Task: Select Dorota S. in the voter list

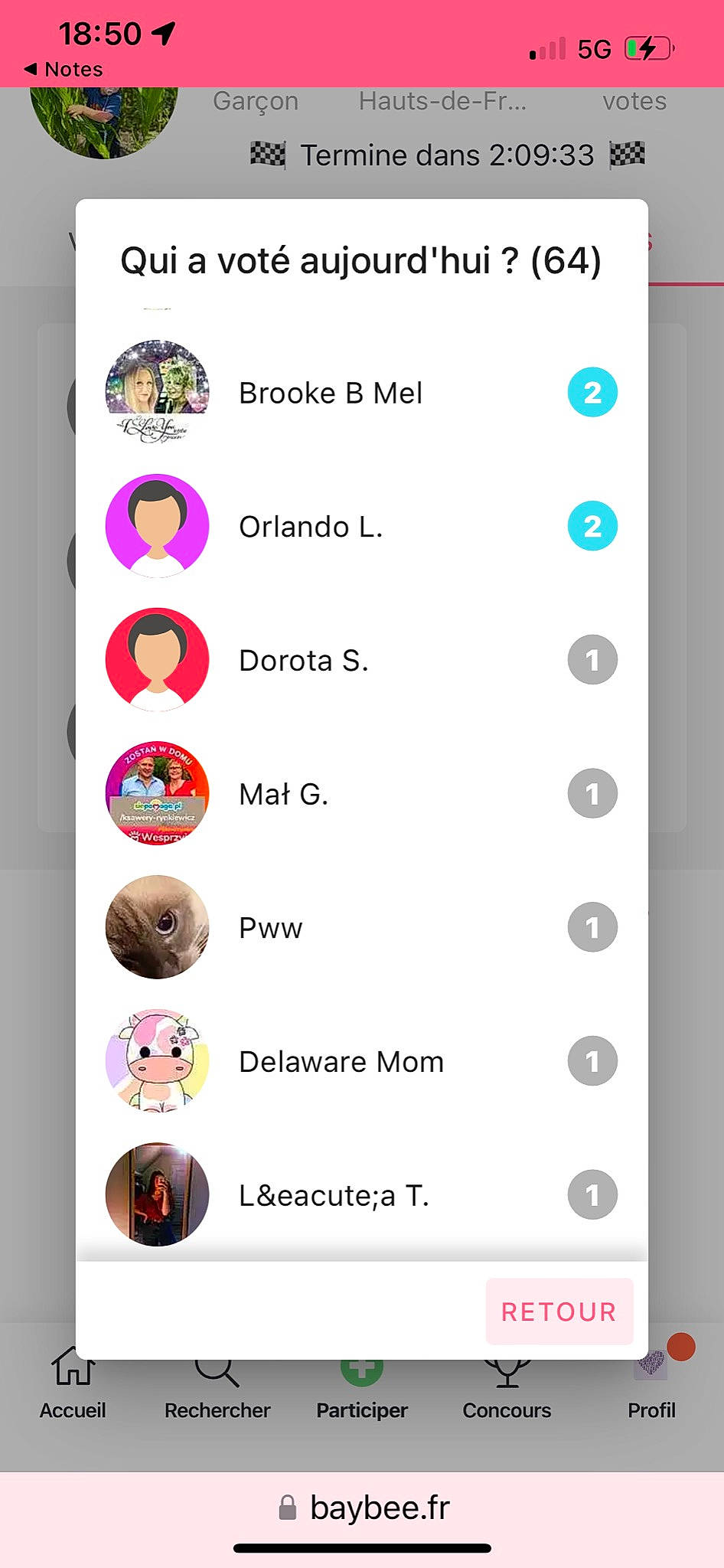Action: coord(303,661)
